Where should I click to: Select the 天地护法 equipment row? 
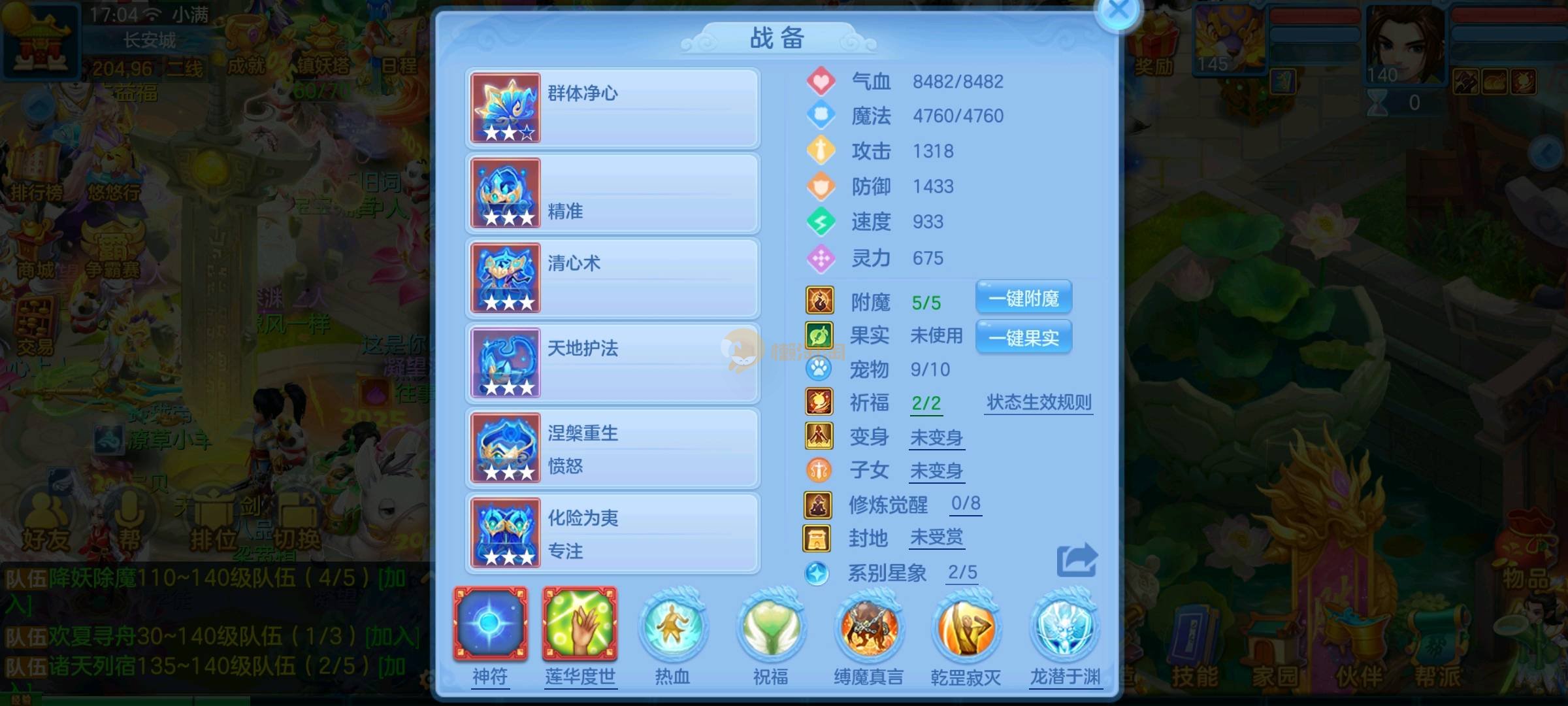[x=613, y=363]
